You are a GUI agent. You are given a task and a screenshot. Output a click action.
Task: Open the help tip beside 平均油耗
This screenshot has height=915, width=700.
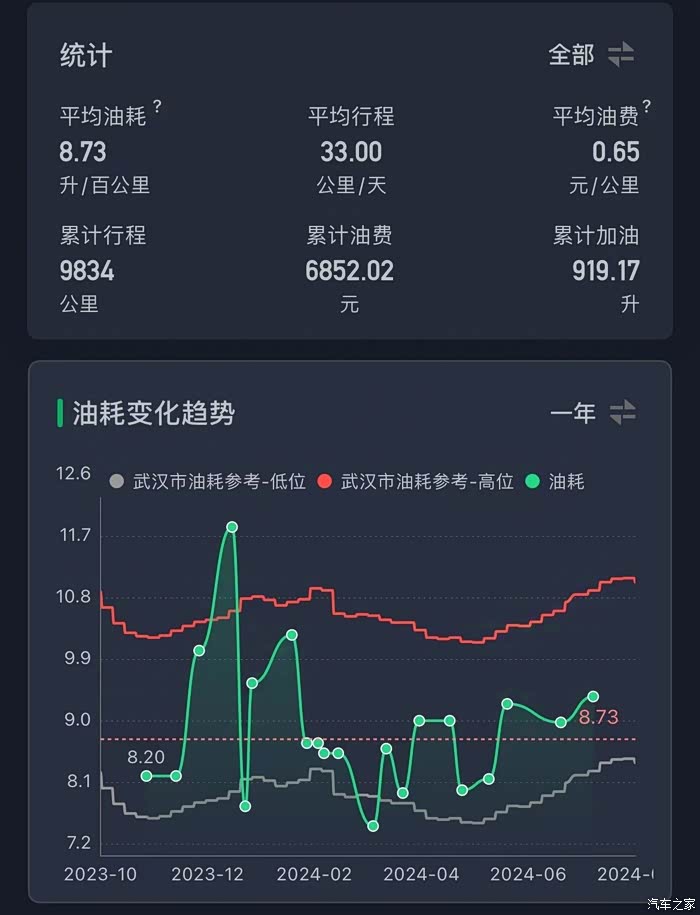[157, 107]
